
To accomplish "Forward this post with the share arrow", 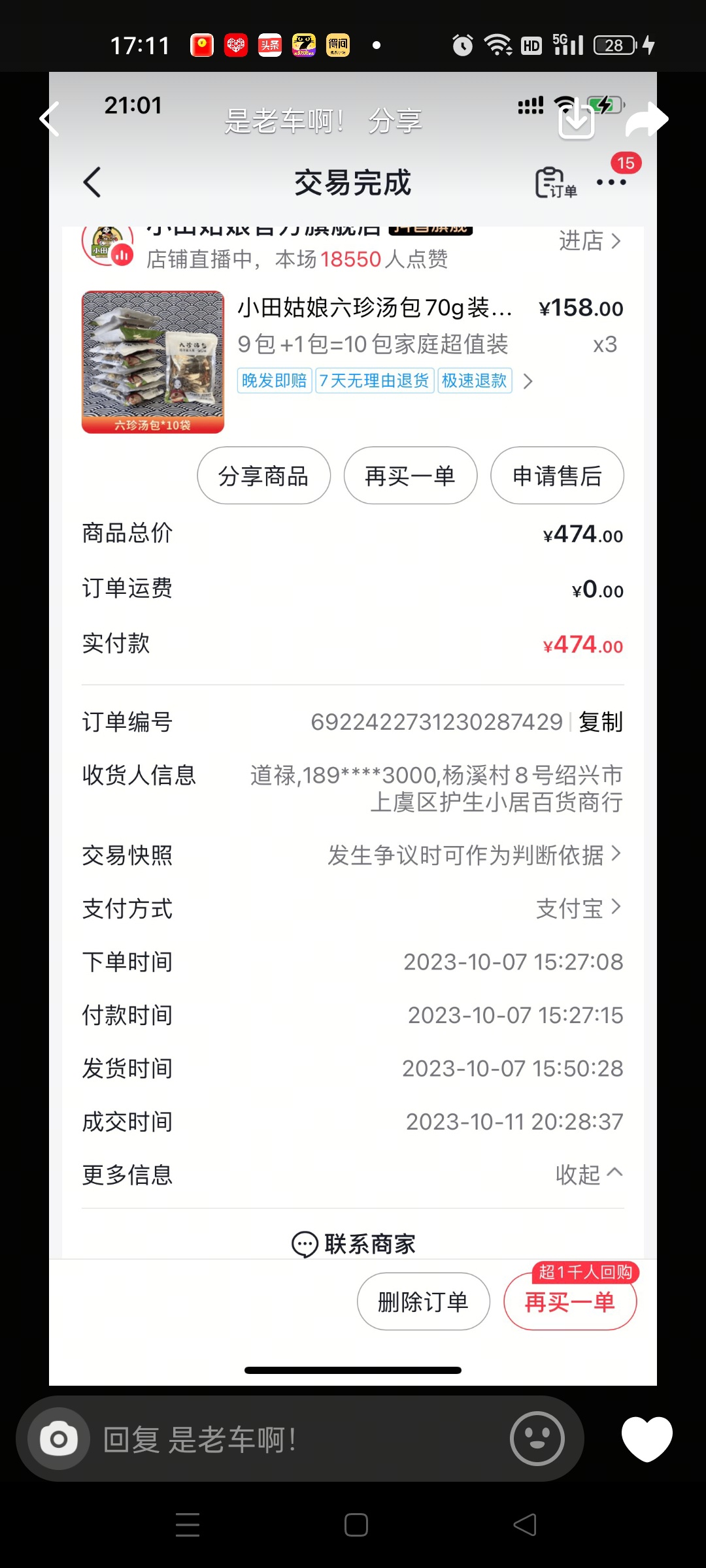I will (647, 119).
